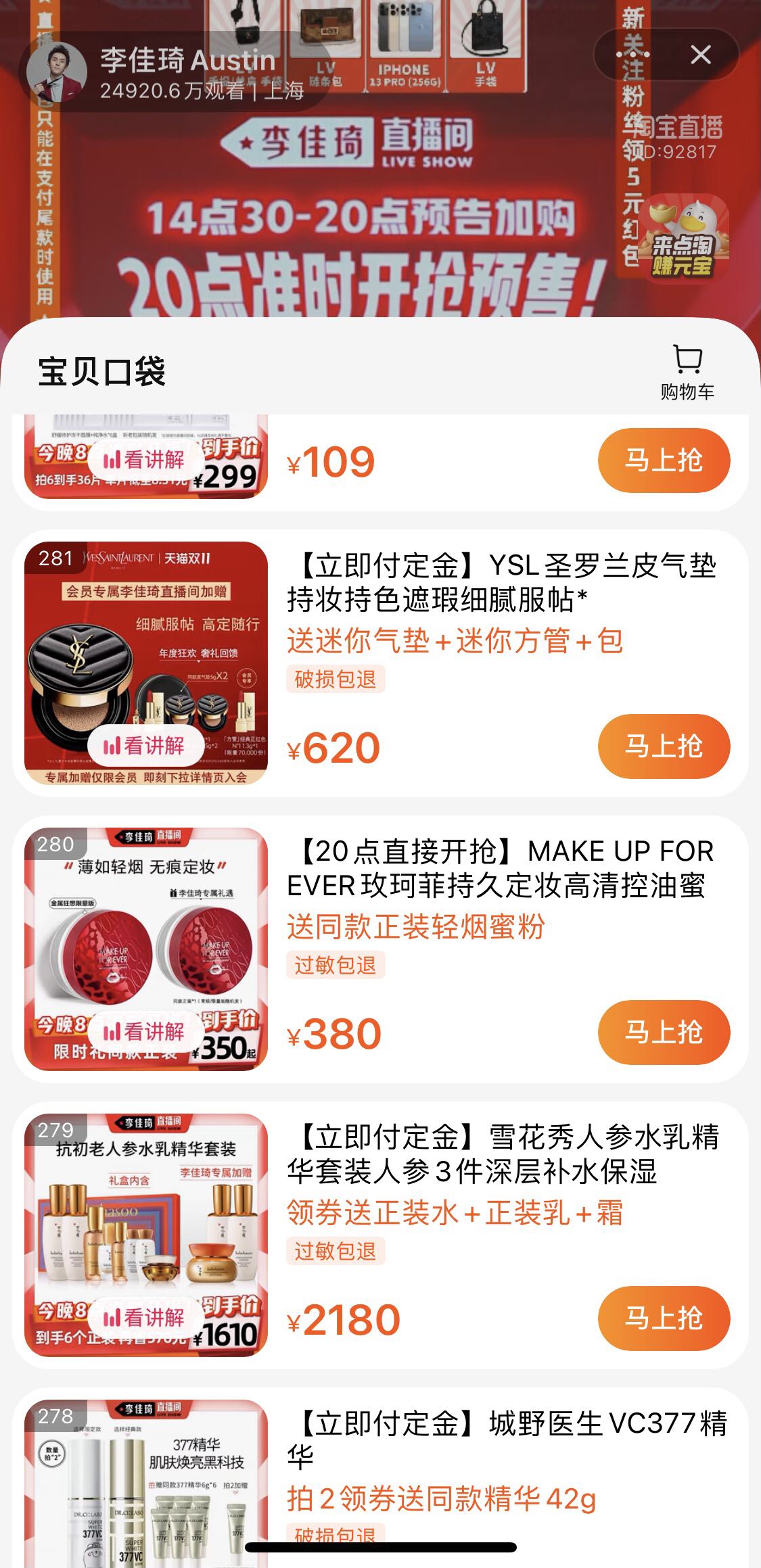This screenshot has width=761, height=1568.
Task: Close the live stream with X
Action: (x=701, y=55)
